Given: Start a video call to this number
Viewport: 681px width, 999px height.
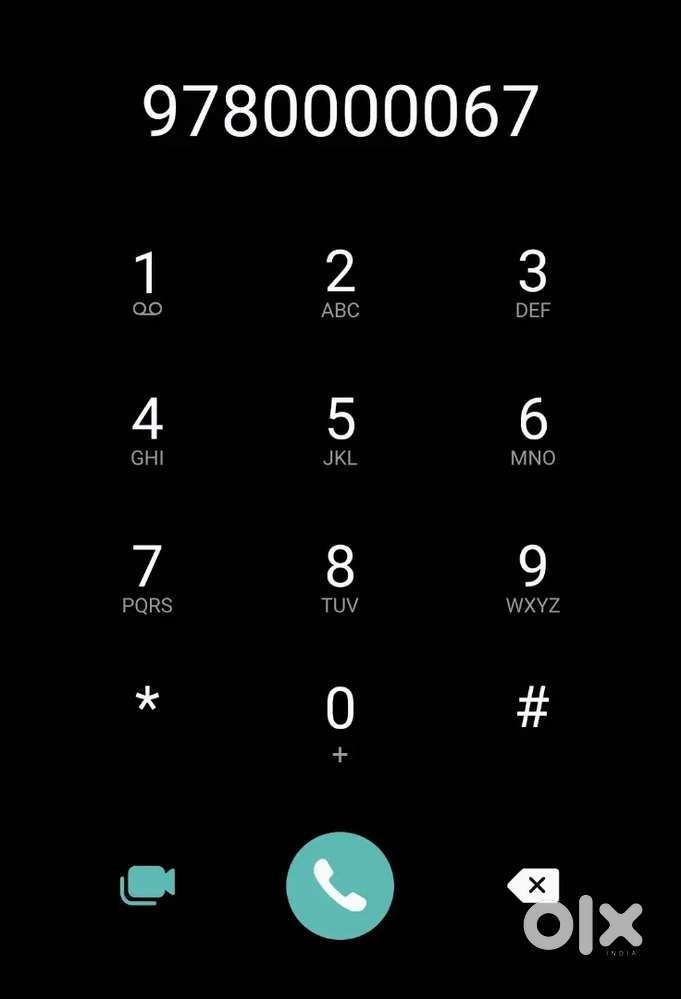Looking at the screenshot, I should coord(148,885).
